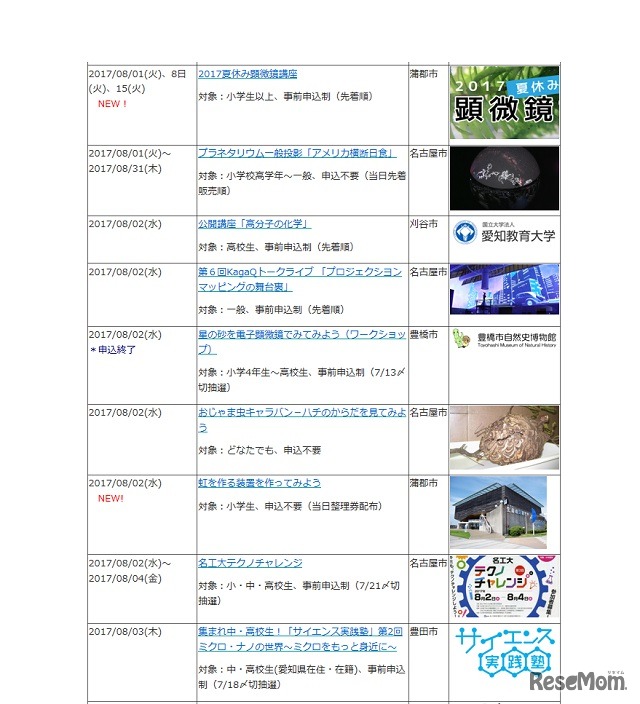
Task: Open おじゃま虫キャラバン link
Action: point(301,412)
